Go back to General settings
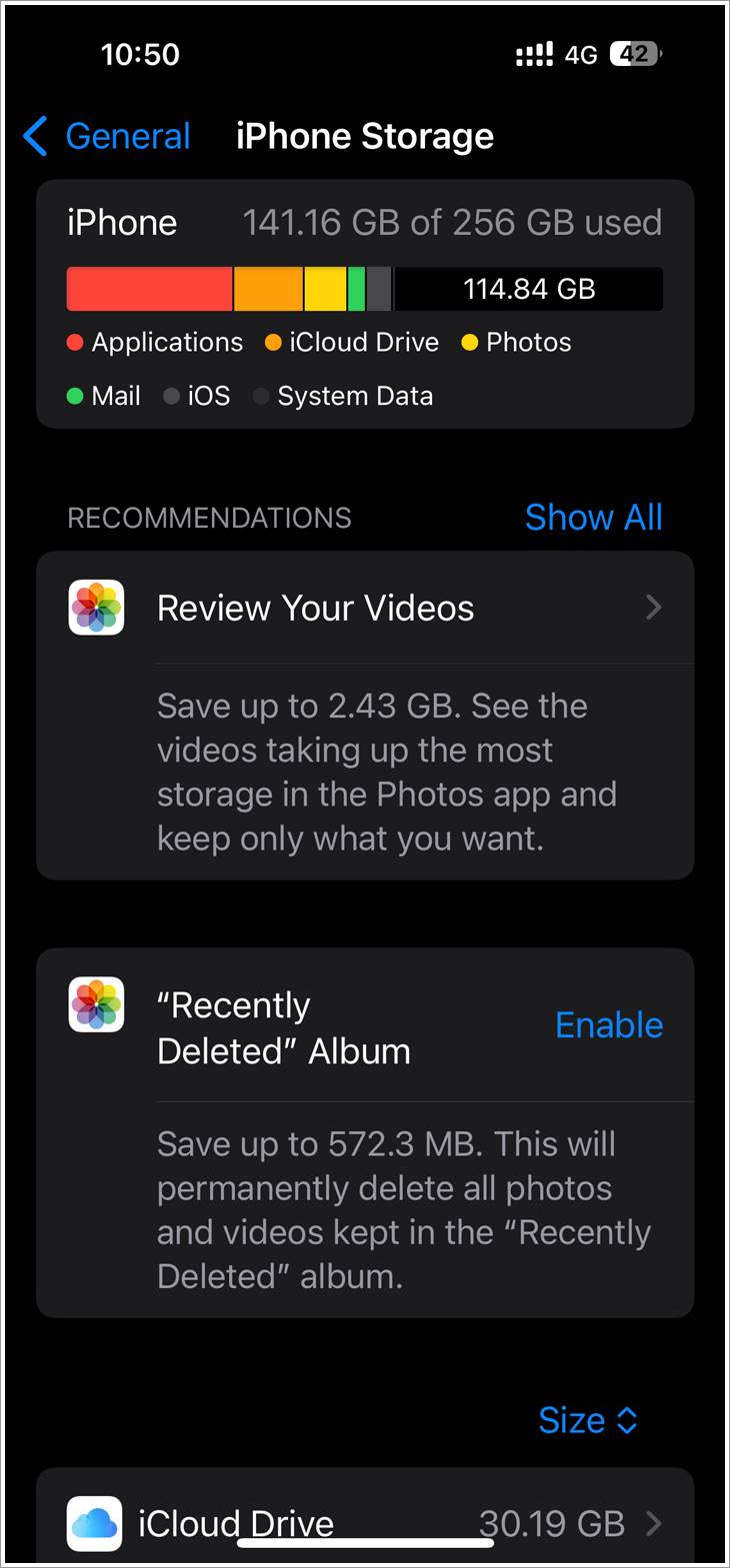This screenshot has width=730, height=1568. 107,135
